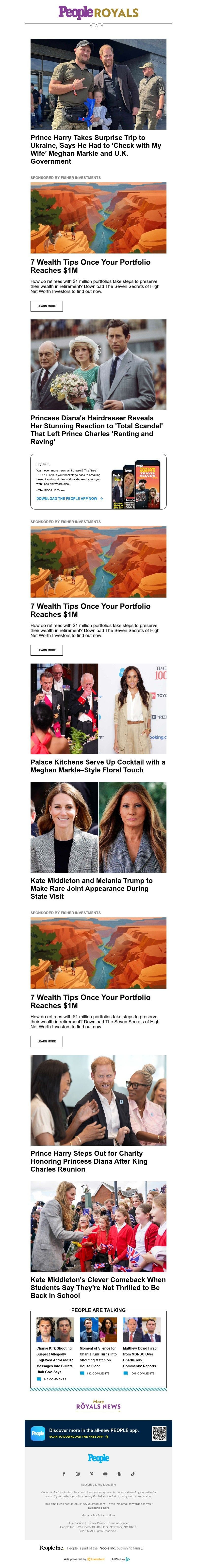Open PEOPLE's Instagram profile
Image resolution: width=197 pixels, height=1568 pixels.
click(x=78, y=1474)
